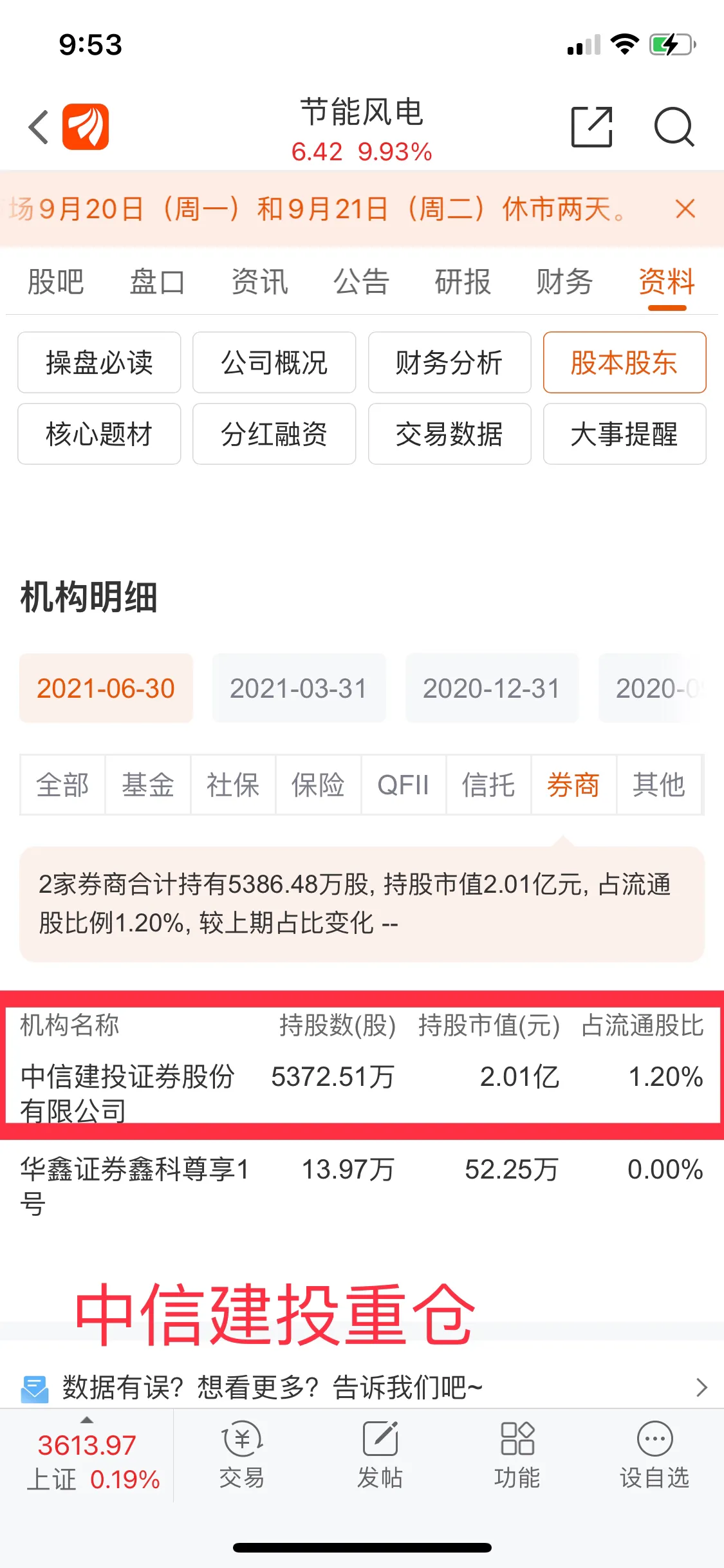Open the search magnifier icon
Viewport: 724px width, 1568px height.
click(674, 127)
